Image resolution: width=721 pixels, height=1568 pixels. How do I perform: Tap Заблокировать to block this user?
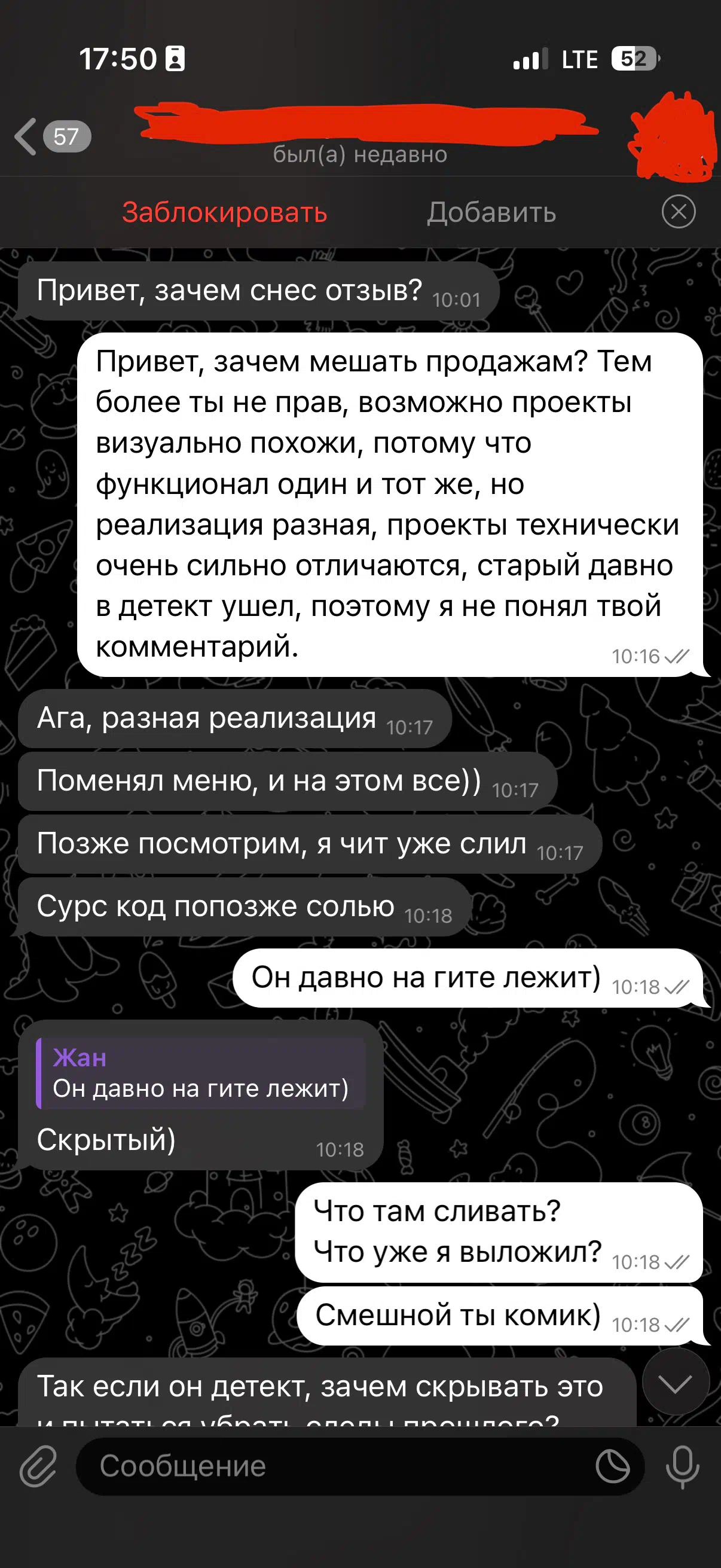(225, 212)
